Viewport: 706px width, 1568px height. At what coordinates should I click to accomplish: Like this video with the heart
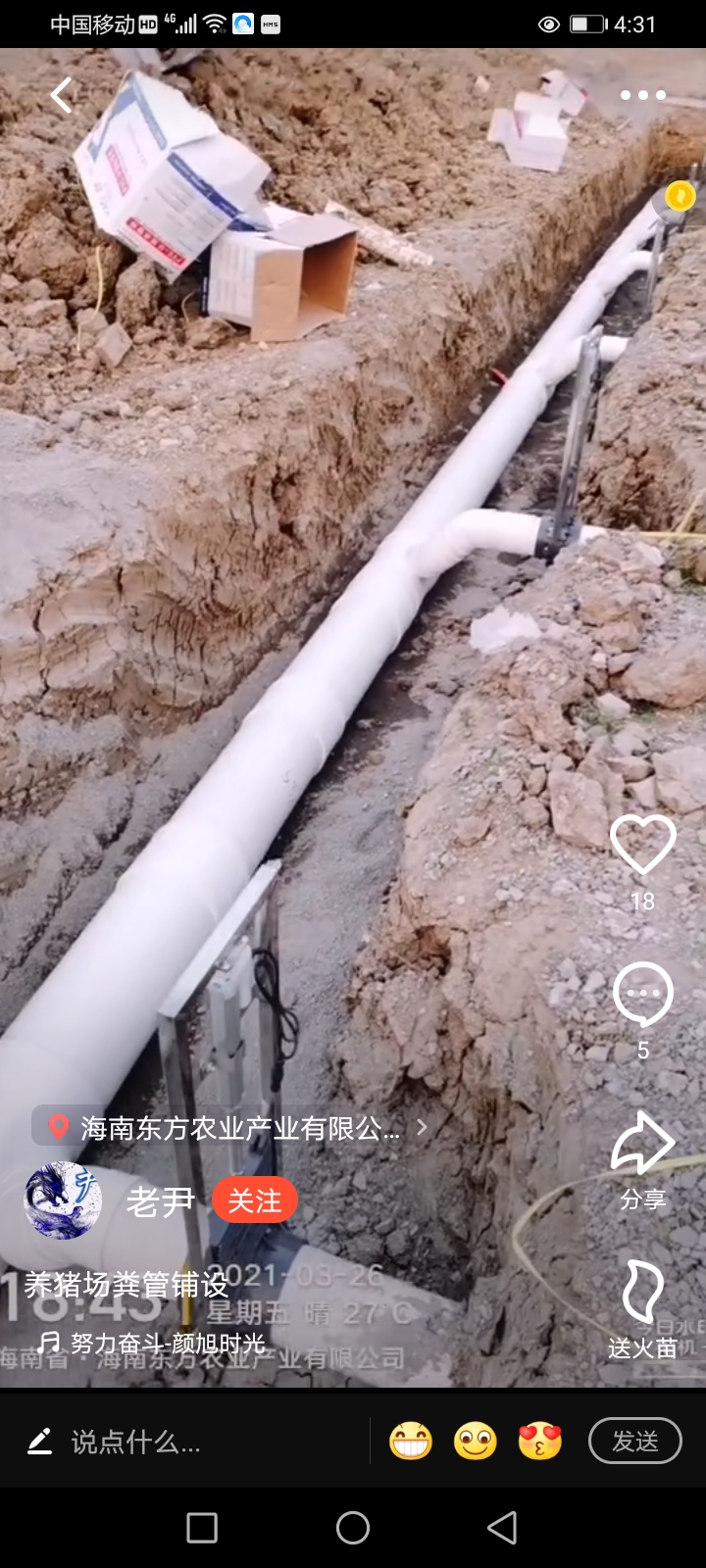pyautogui.click(x=642, y=845)
